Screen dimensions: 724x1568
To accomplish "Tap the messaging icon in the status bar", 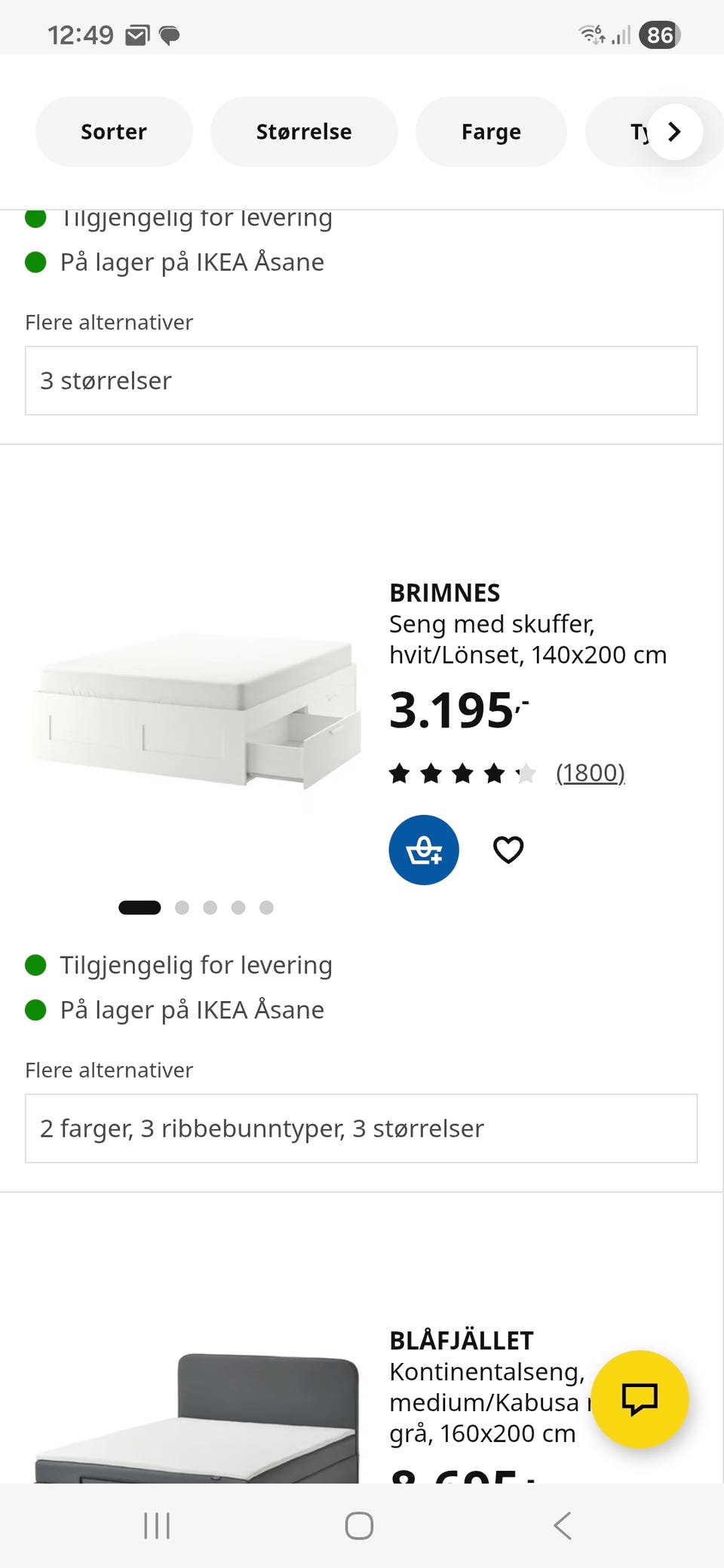I will pyautogui.click(x=172, y=34).
